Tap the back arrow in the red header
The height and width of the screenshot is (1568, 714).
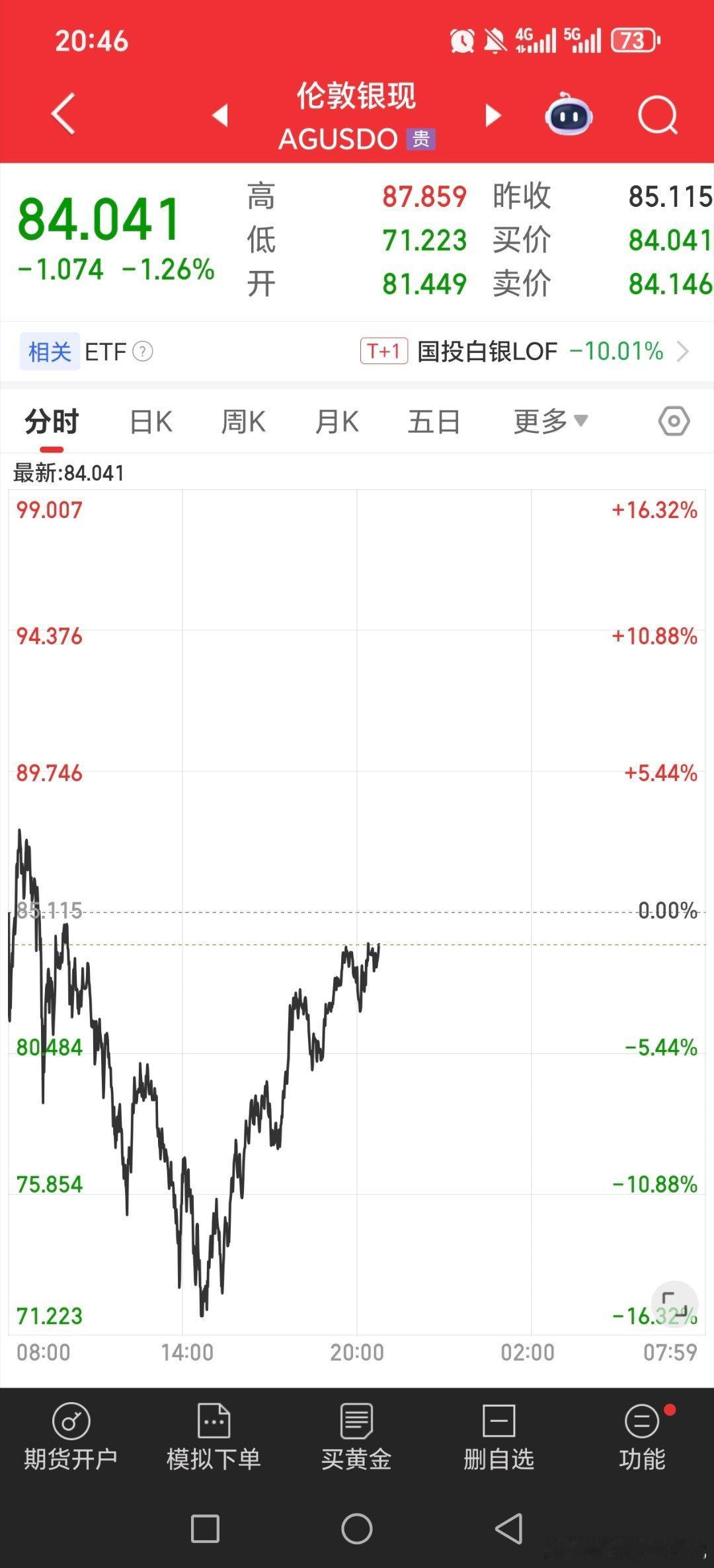coord(63,112)
